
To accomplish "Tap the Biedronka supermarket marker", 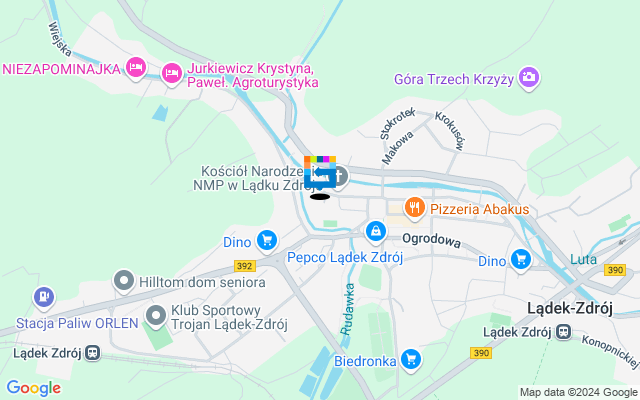I will coord(410,359).
